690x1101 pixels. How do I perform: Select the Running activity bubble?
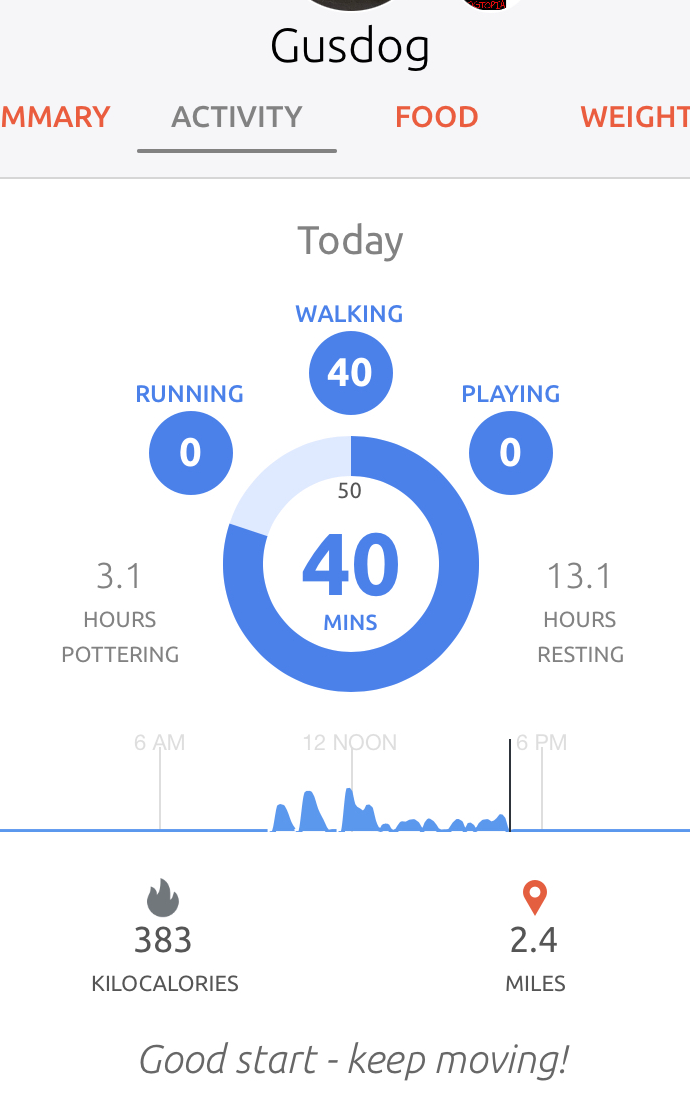click(x=190, y=453)
